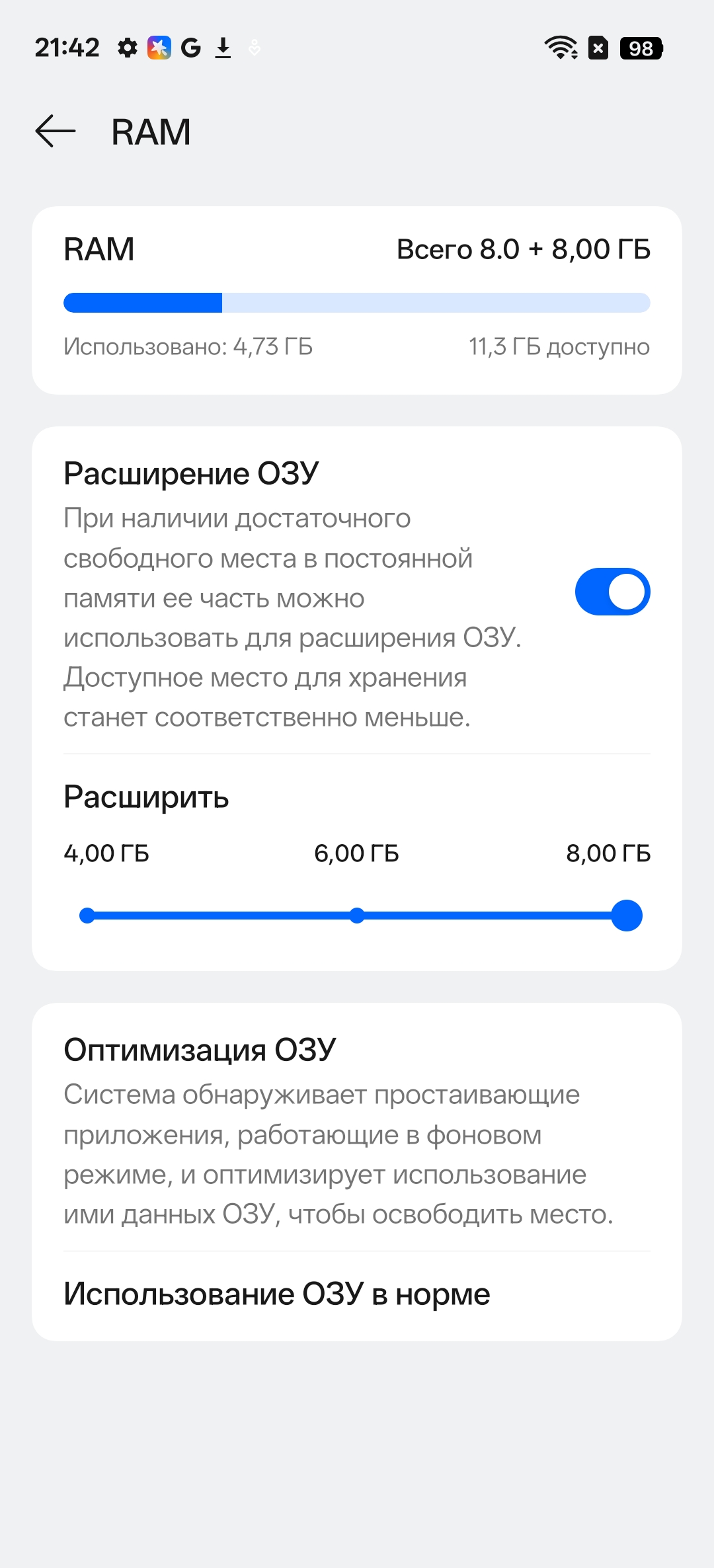
Task: Go back from the RAM screen
Action: coord(56,131)
